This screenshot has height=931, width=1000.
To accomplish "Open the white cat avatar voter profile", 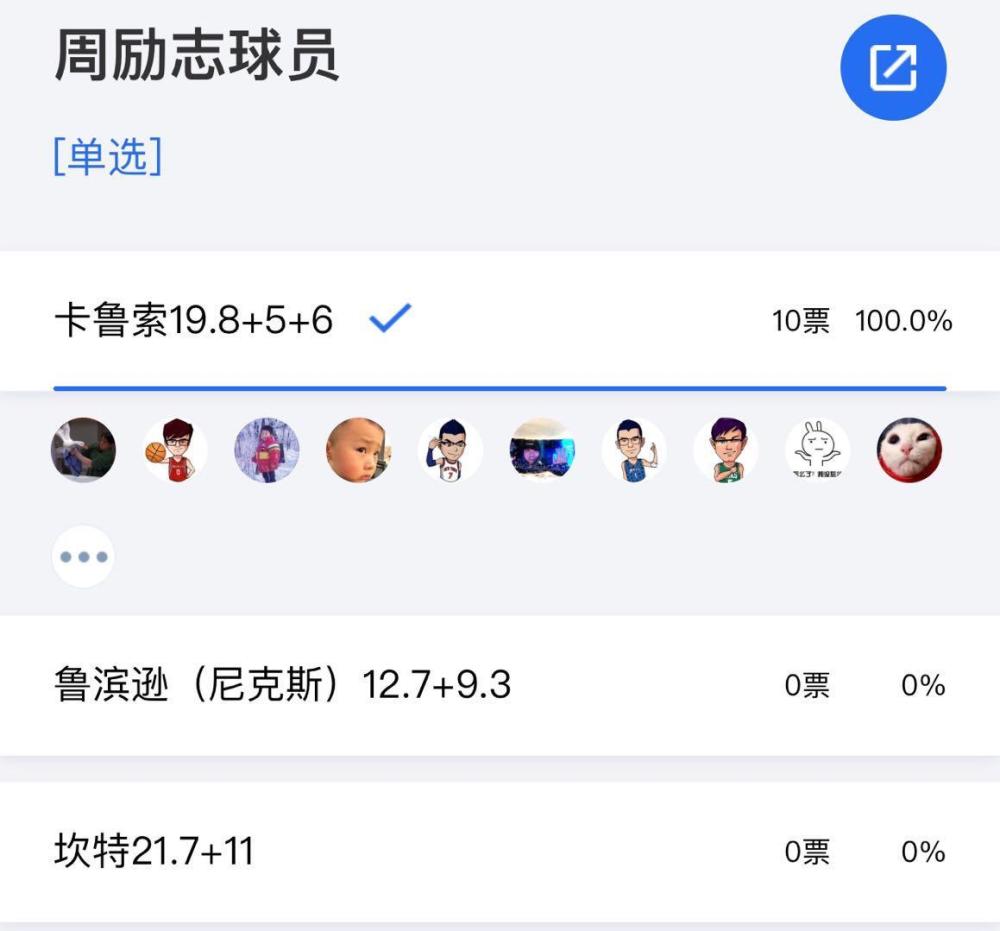I will click(909, 450).
